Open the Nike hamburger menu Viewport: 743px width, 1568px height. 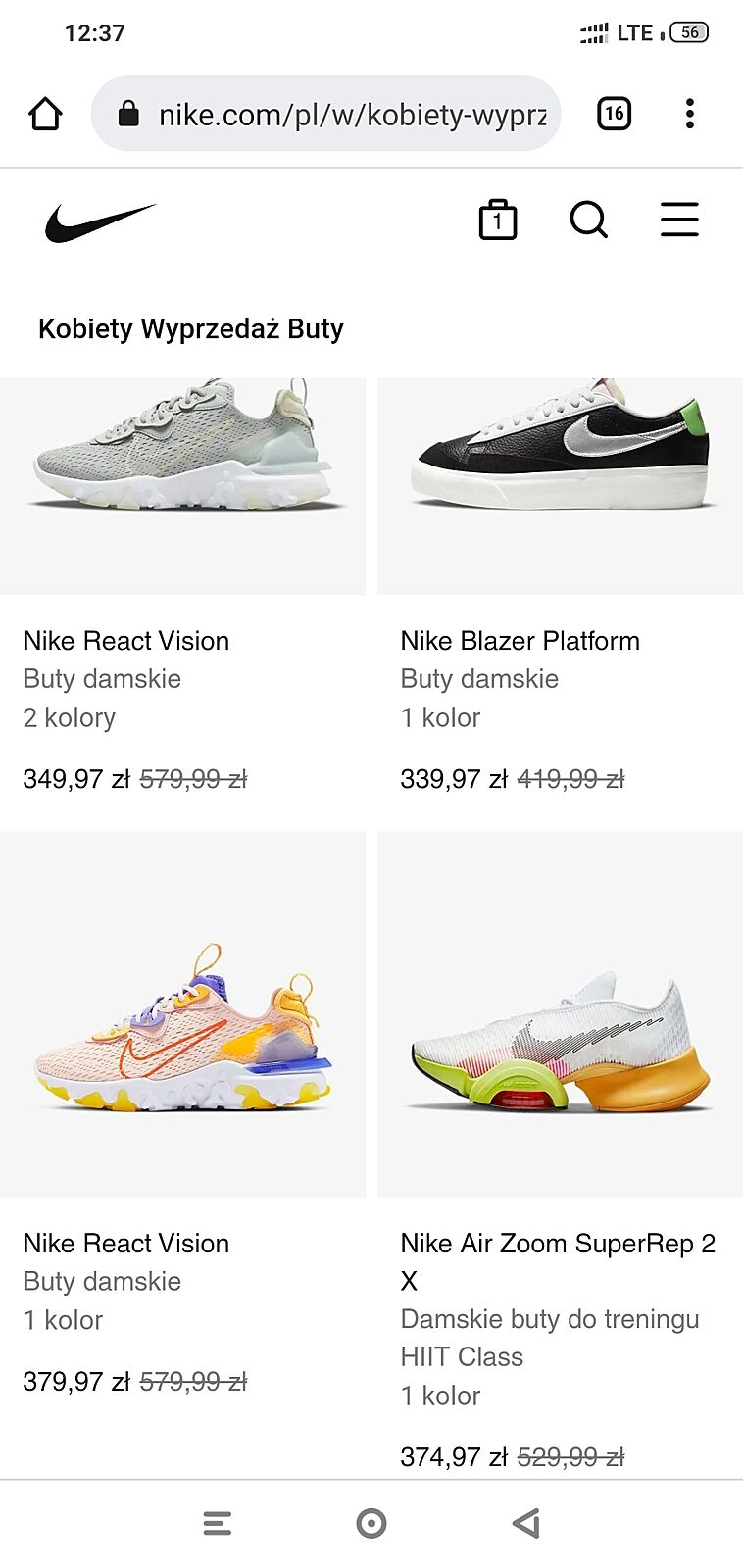[679, 220]
